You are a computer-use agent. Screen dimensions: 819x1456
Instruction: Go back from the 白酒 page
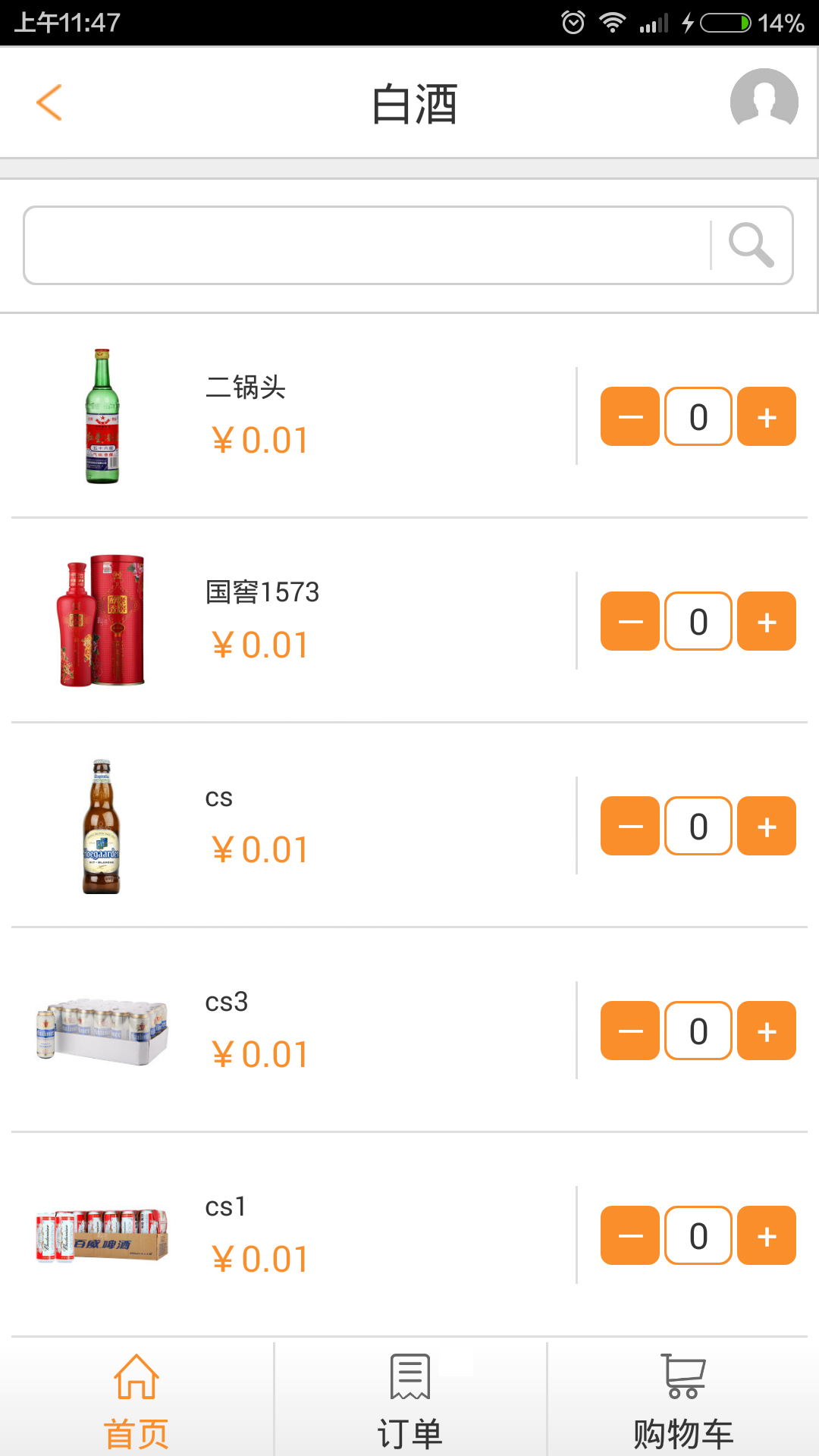[x=49, y=102]
